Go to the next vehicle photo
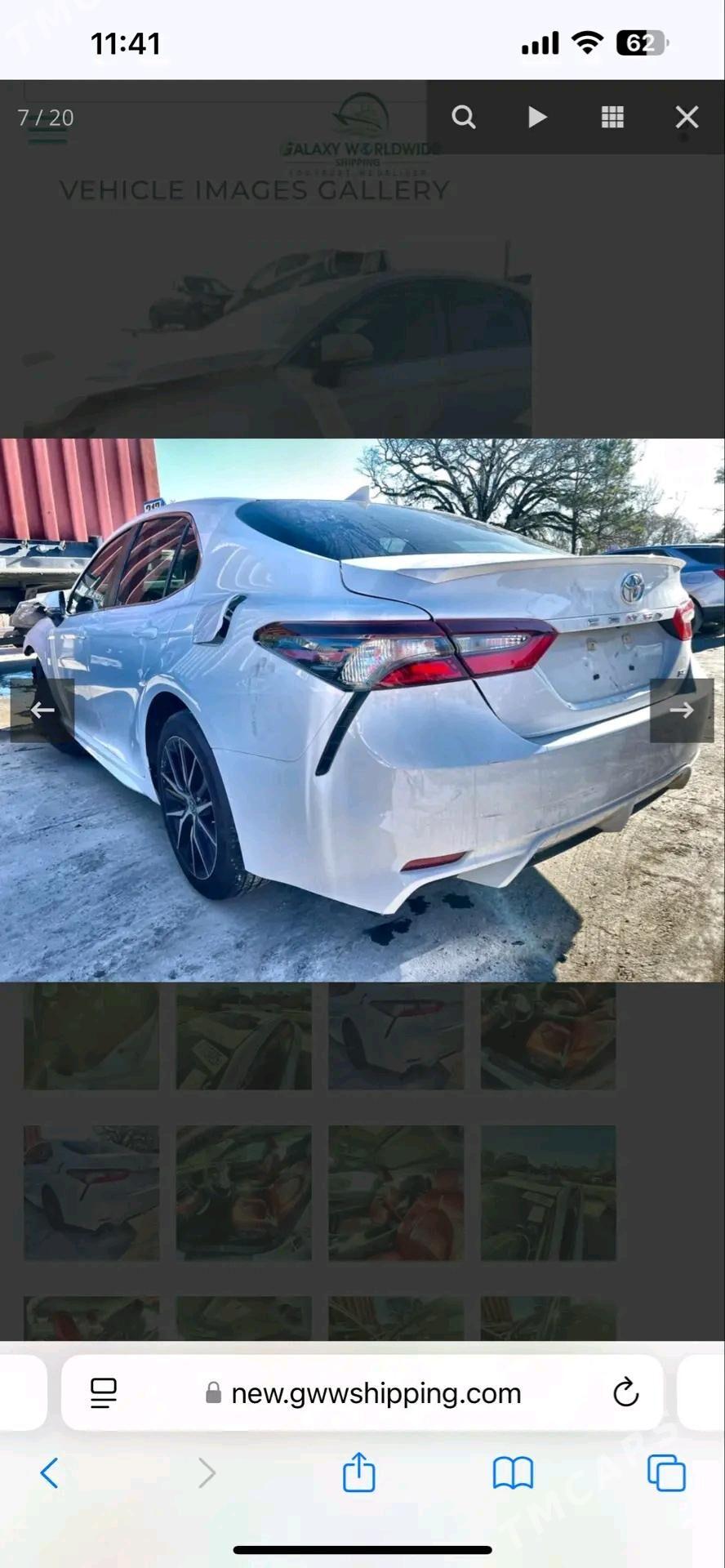The image size is (725, 1568). pos(681,710)
